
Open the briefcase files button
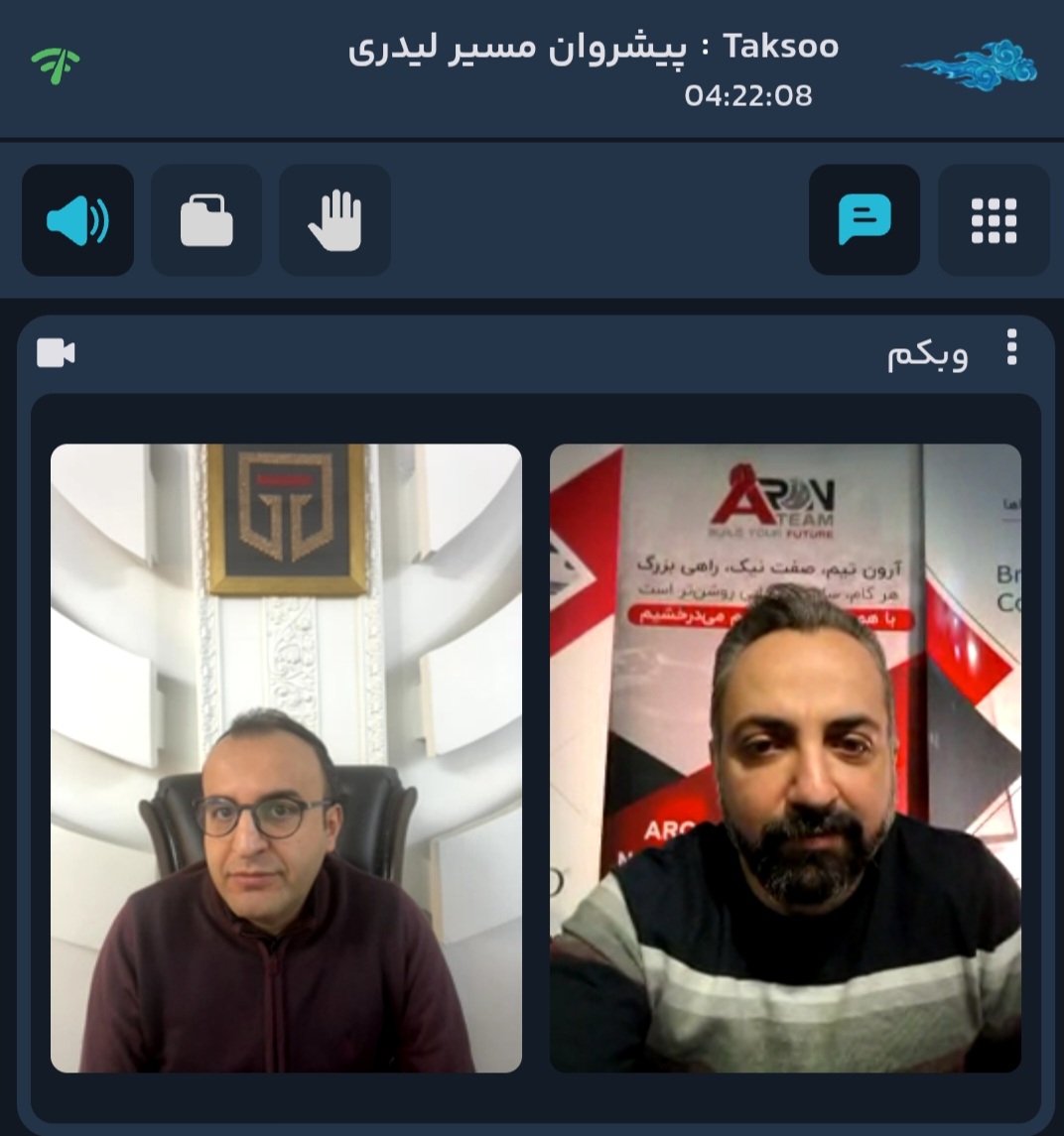point(206,220)
